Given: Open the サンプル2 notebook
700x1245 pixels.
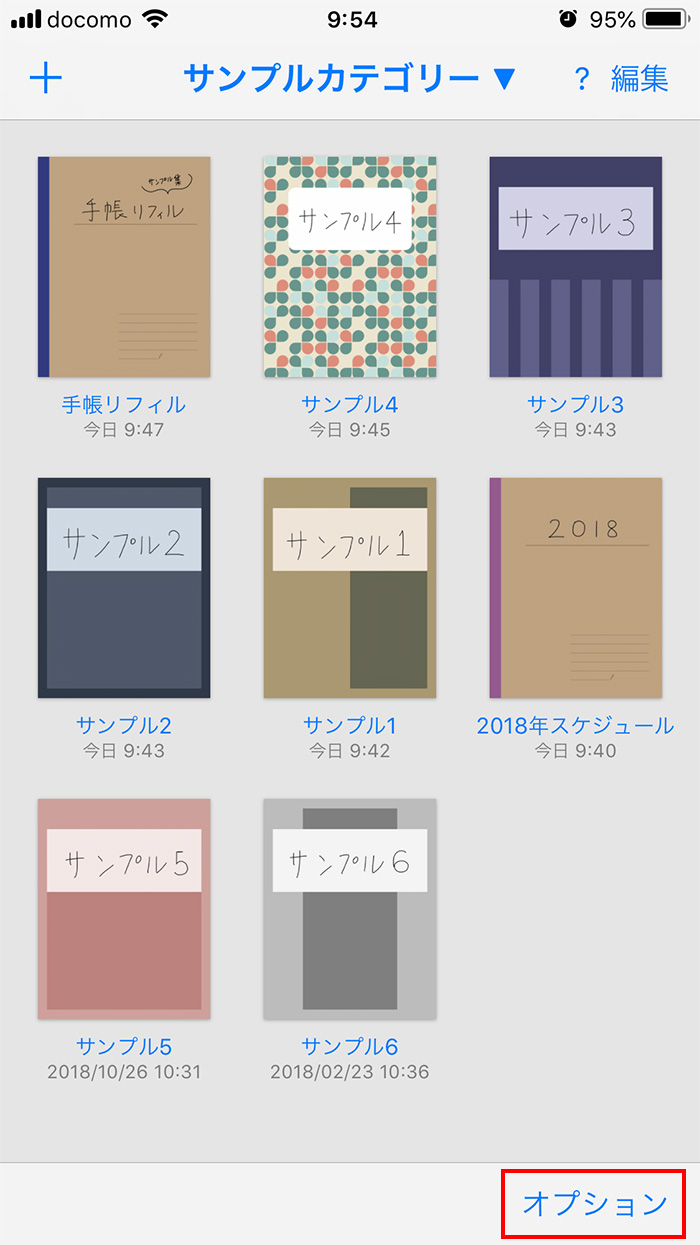Looking at the screenshot, I should (124, 588).
